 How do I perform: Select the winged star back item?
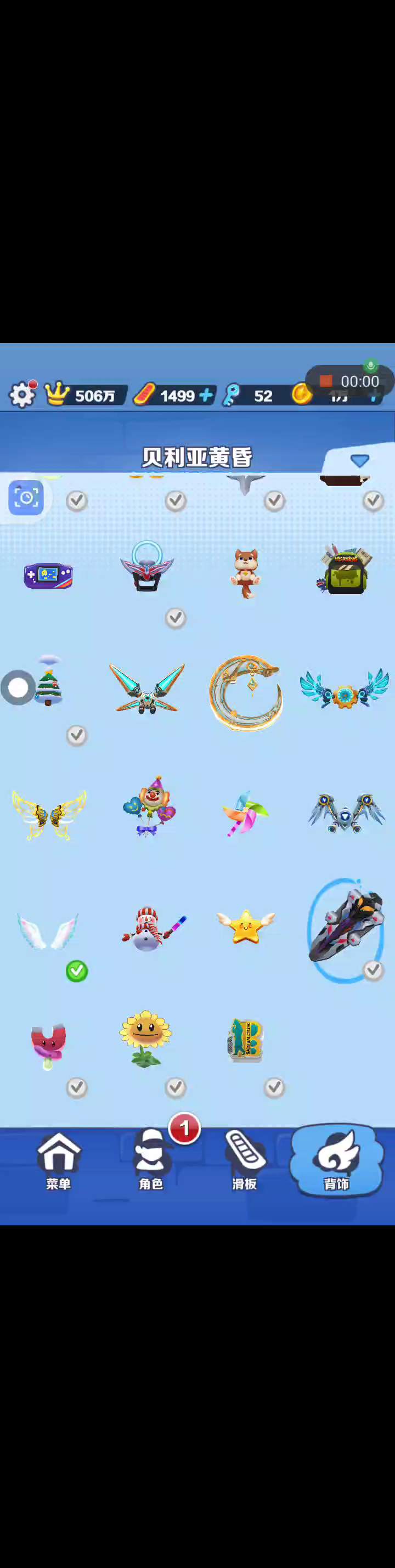coord(245,927)
